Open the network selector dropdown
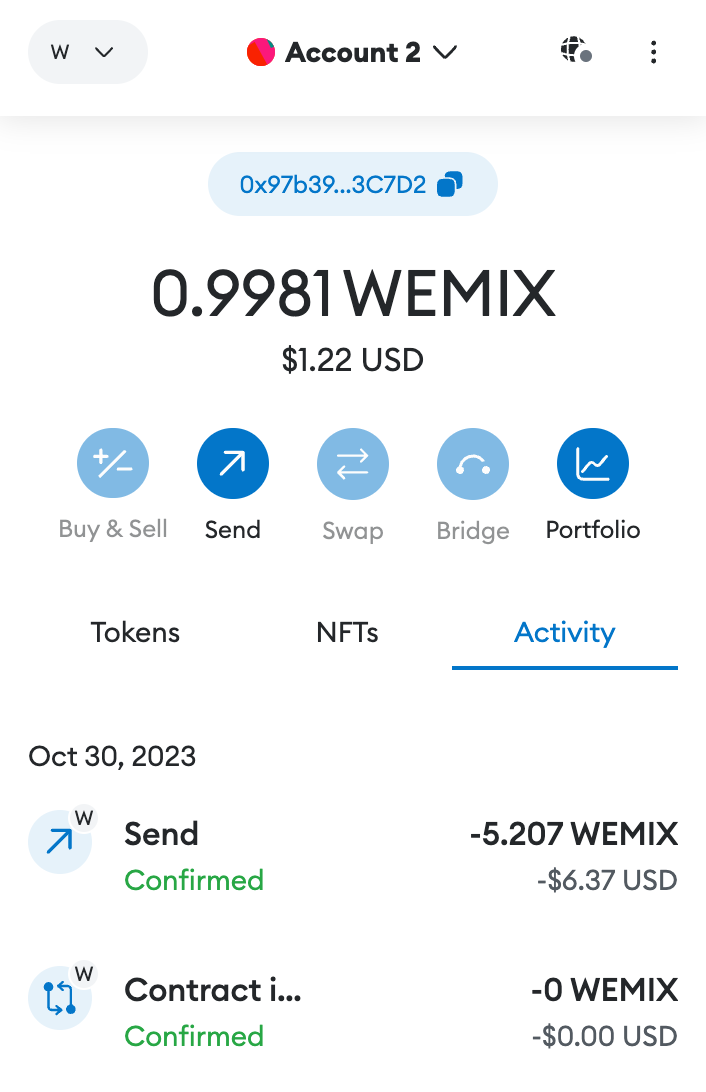This screenshot has height=1092, width=706. click(x=87, y=52)
